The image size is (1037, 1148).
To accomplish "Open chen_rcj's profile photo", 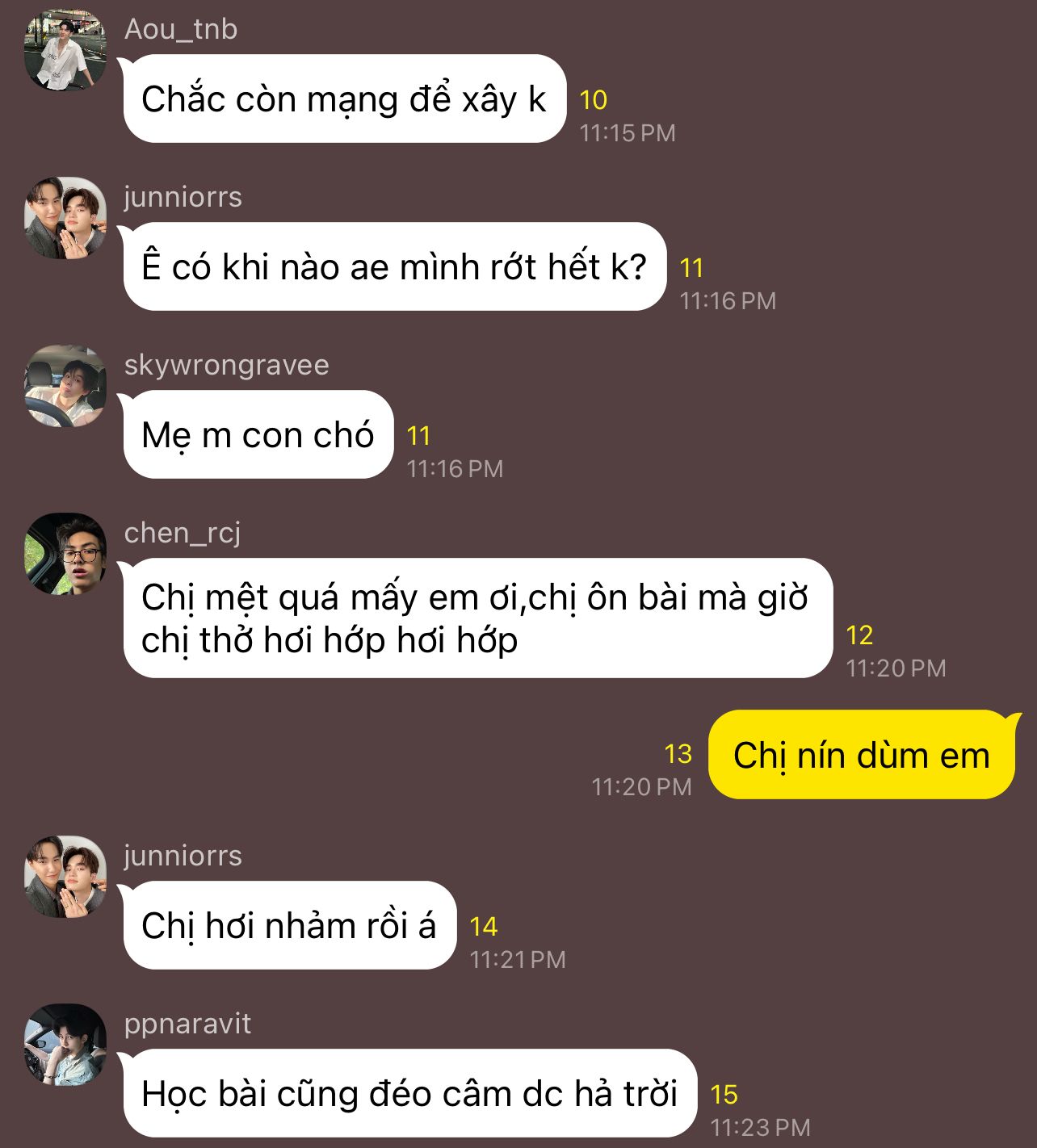I will tap(65, 554).
